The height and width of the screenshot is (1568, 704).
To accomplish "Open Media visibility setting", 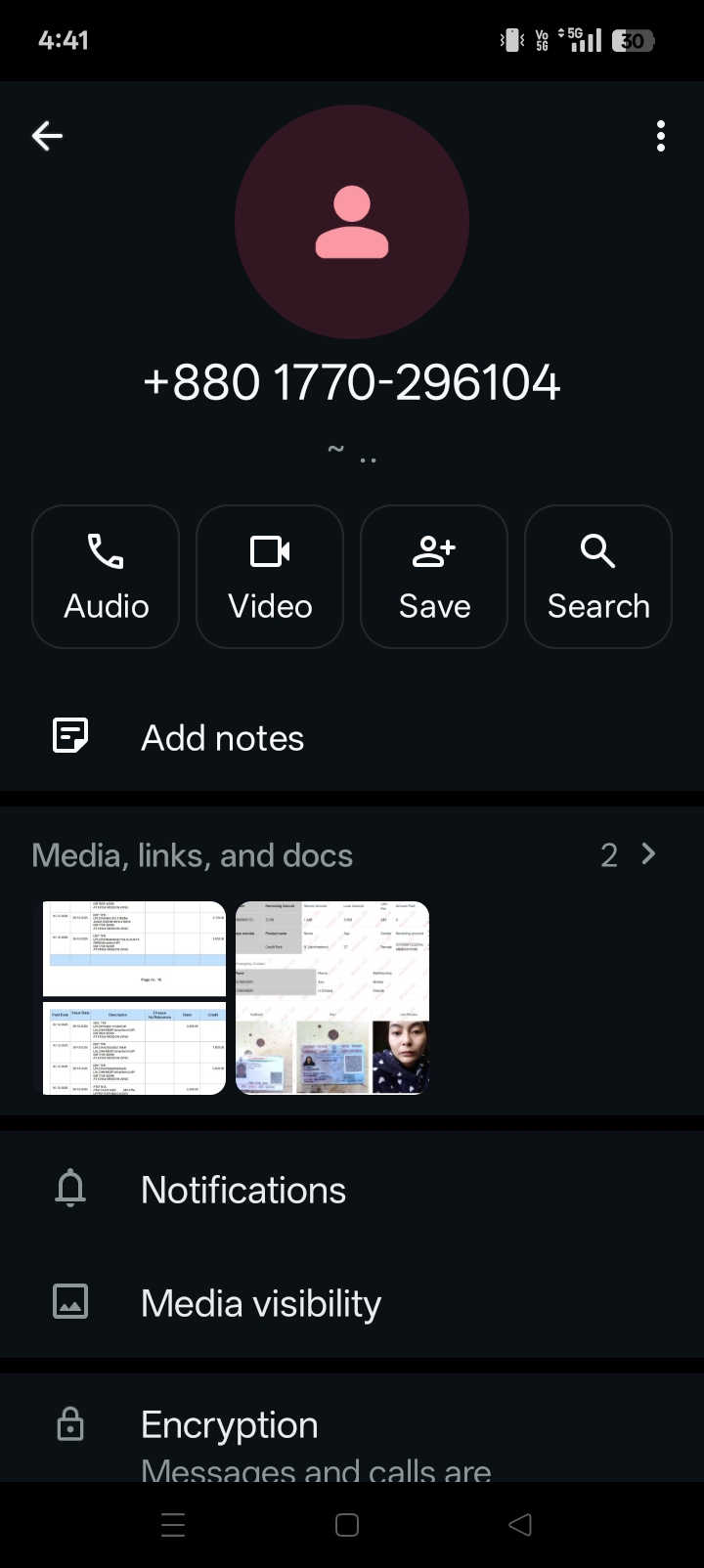I will coord(261,1303).
